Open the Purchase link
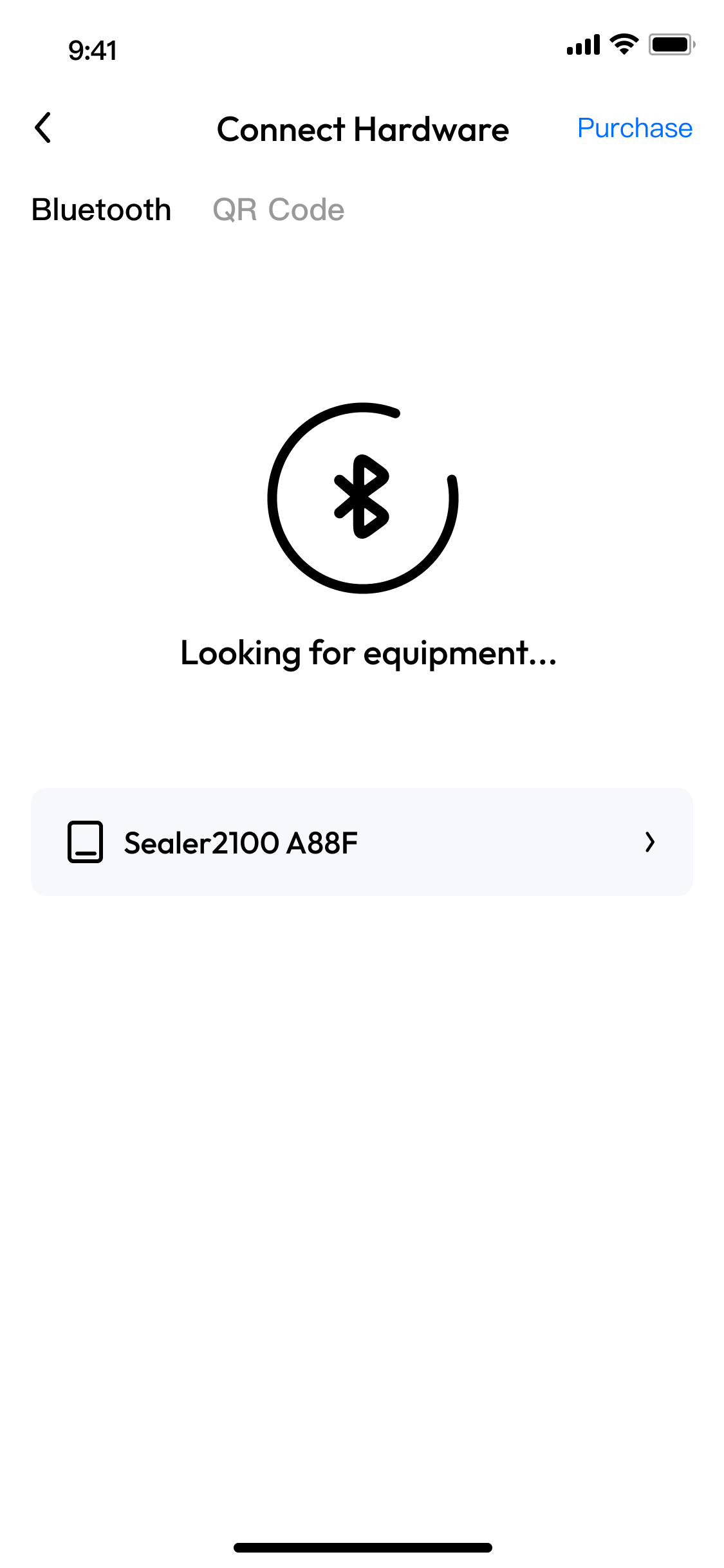Viewport: 724px width, 1568px height. [634, 128]
